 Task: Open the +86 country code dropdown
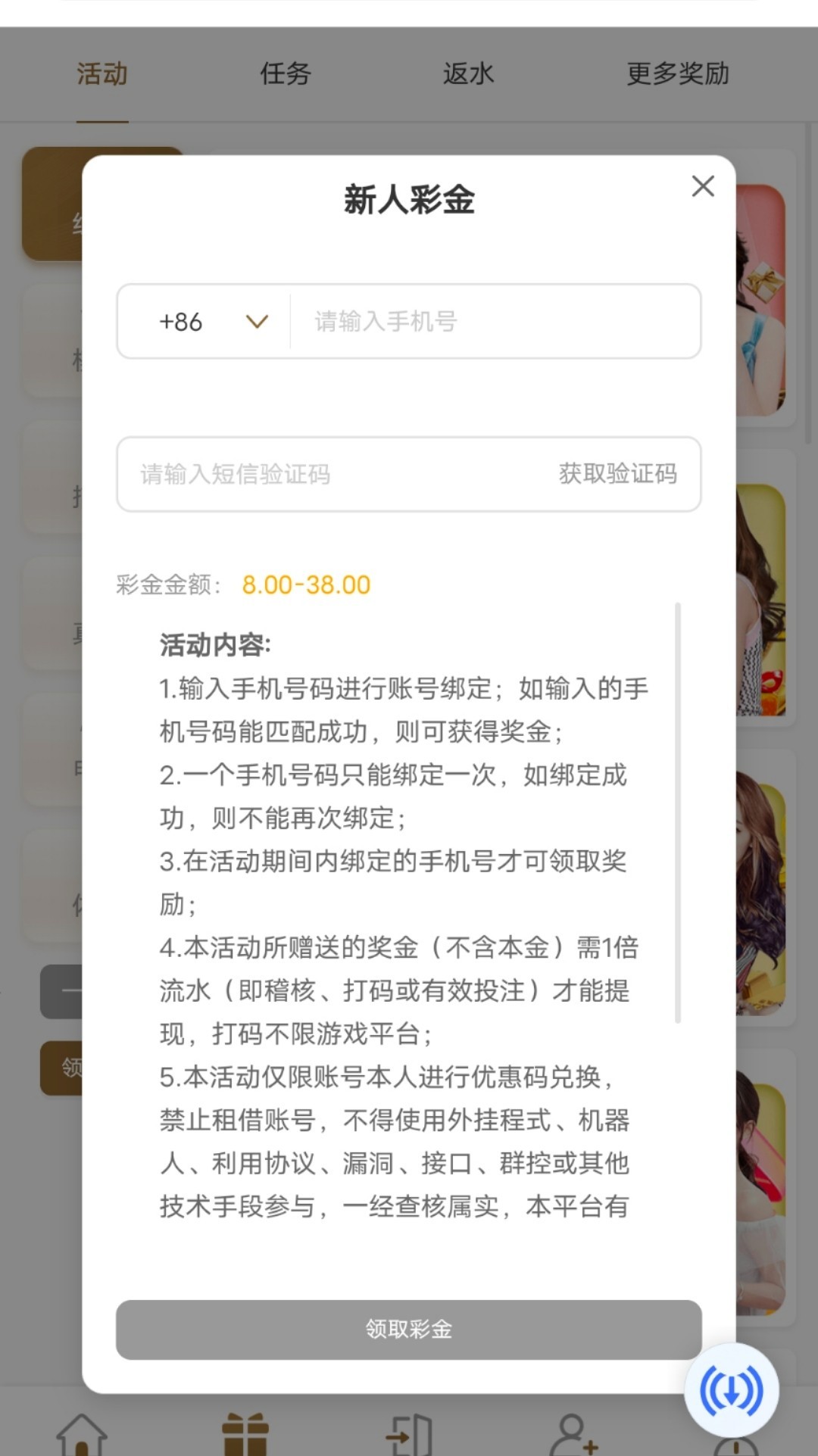212,322
